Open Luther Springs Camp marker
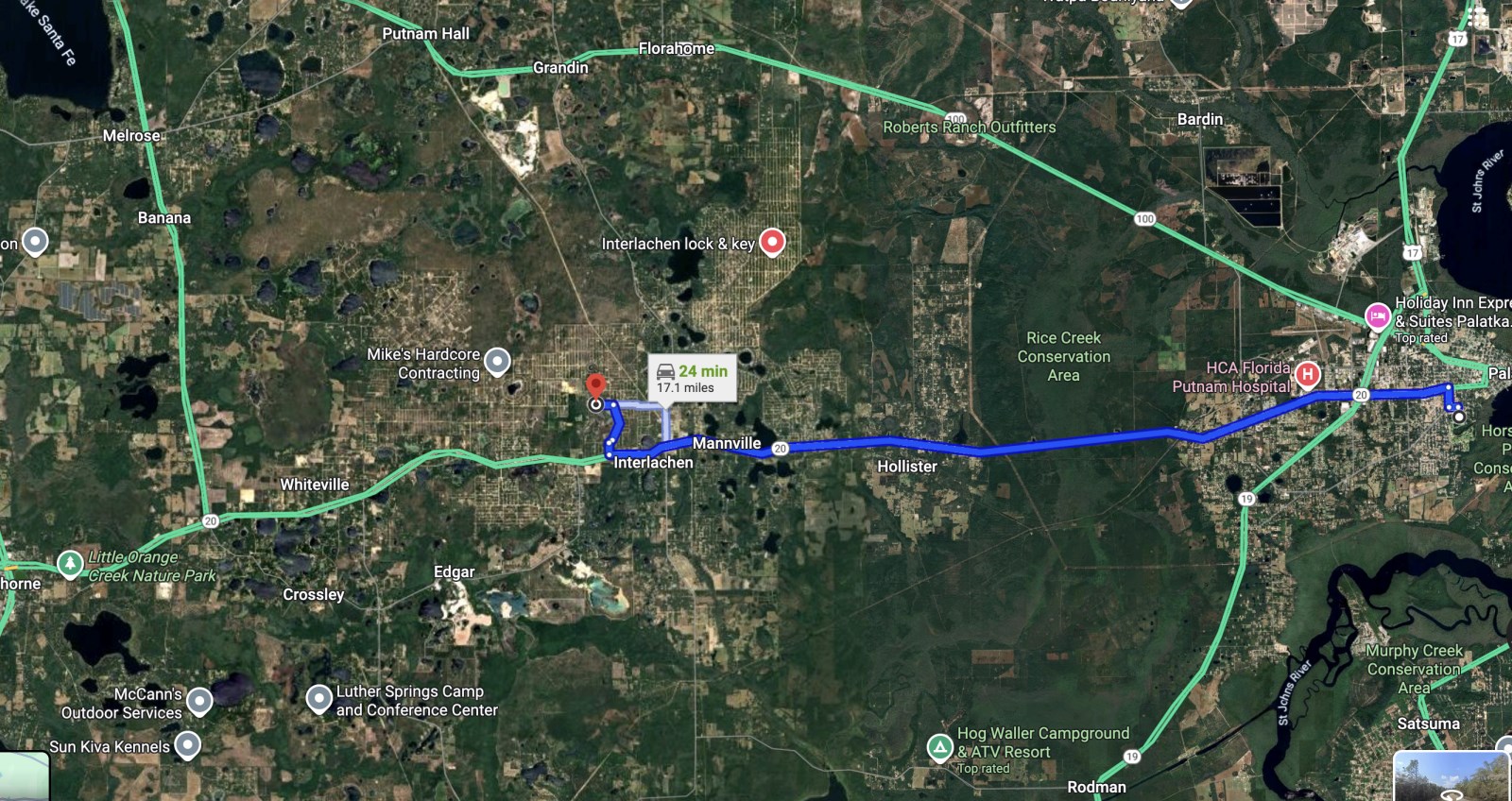This screenshot has height=801, width=1512. (x=319, y=699)
